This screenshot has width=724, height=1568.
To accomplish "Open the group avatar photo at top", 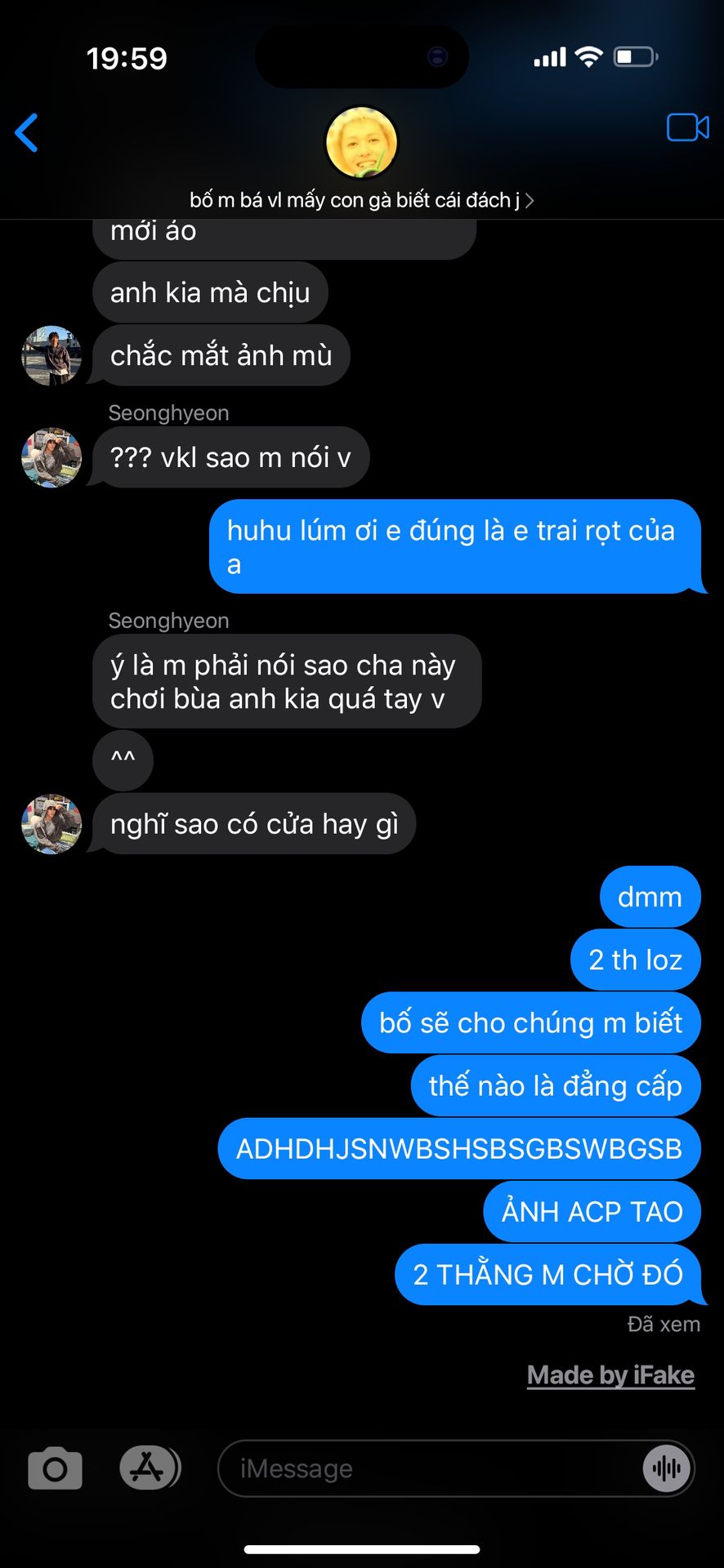I will point(361,143).
